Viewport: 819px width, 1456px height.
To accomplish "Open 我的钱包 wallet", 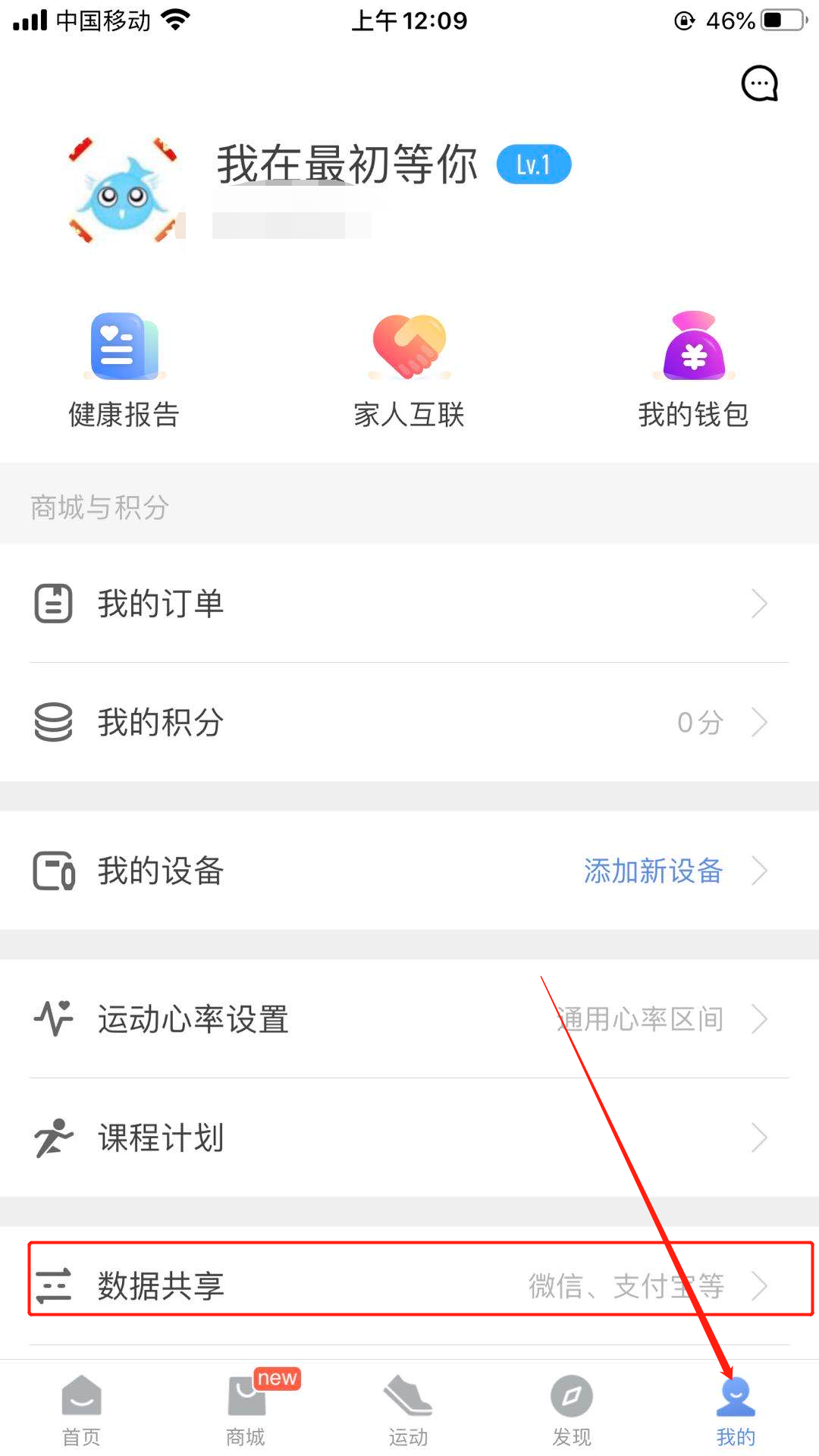I will coord(693,369).
